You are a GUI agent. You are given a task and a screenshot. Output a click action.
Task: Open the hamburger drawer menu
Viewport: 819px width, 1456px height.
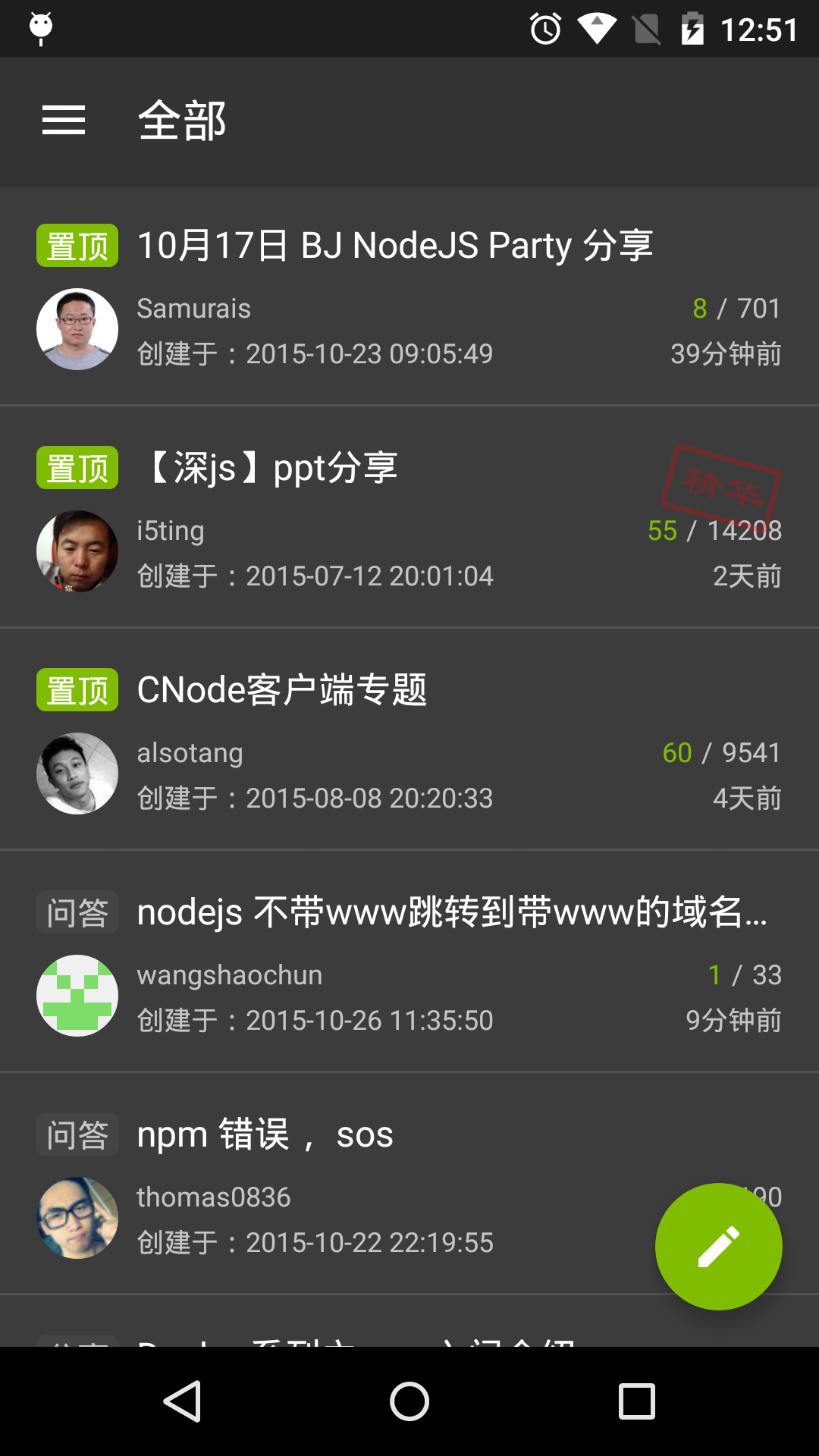coord(64,121)
